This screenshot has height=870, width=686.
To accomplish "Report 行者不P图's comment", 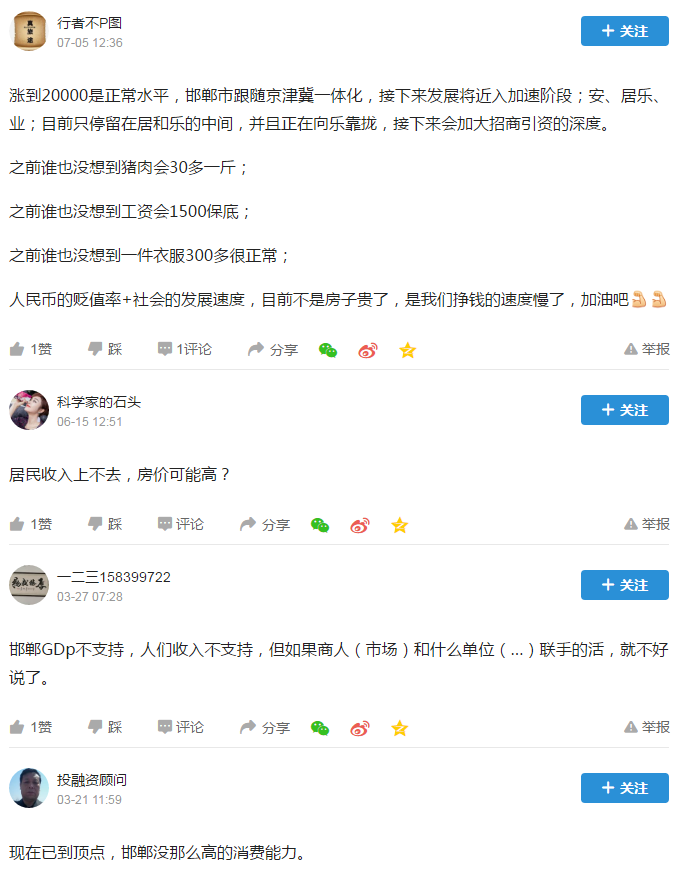I will pos(646,349).
